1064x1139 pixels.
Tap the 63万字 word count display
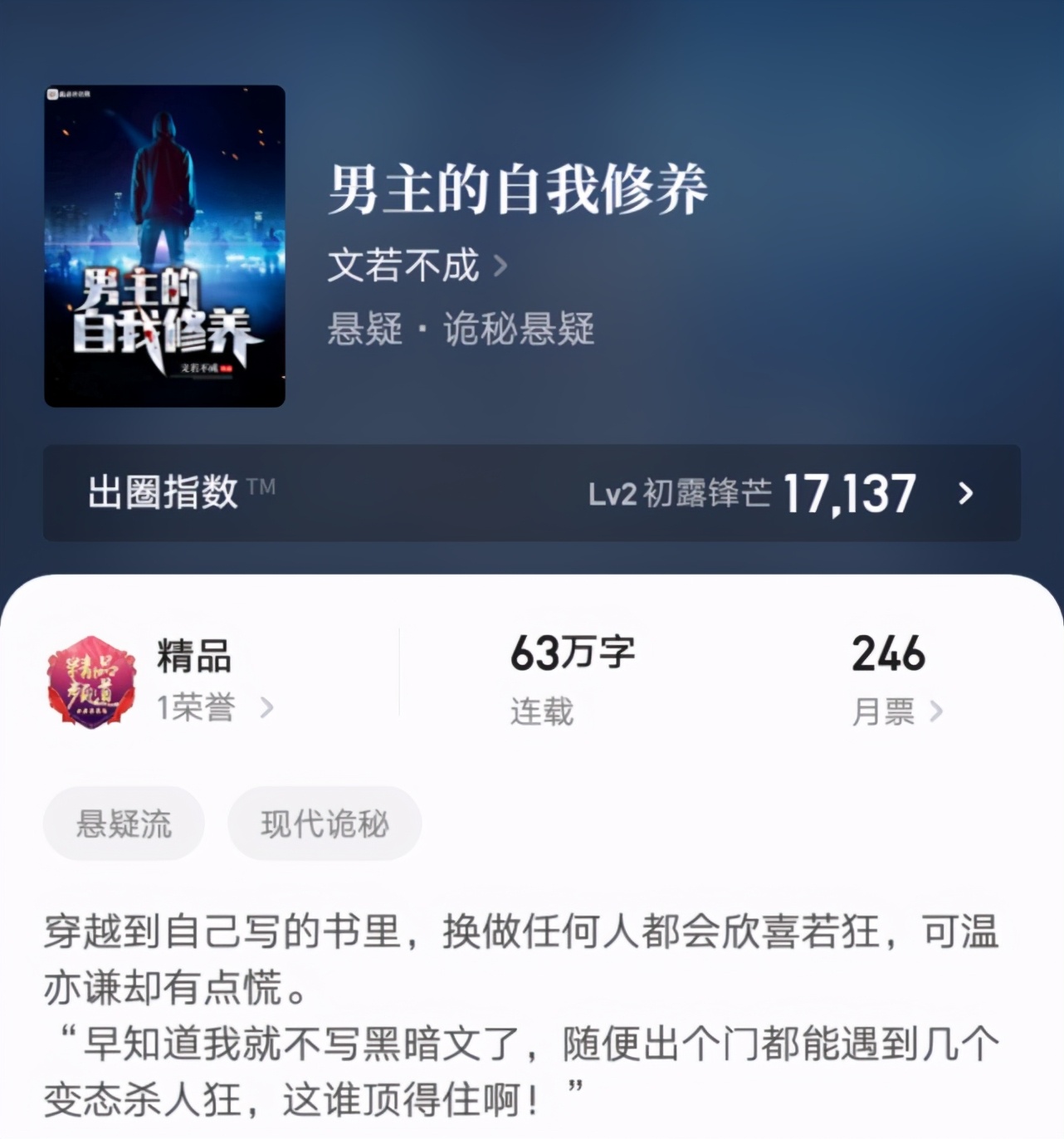[573, 656]
